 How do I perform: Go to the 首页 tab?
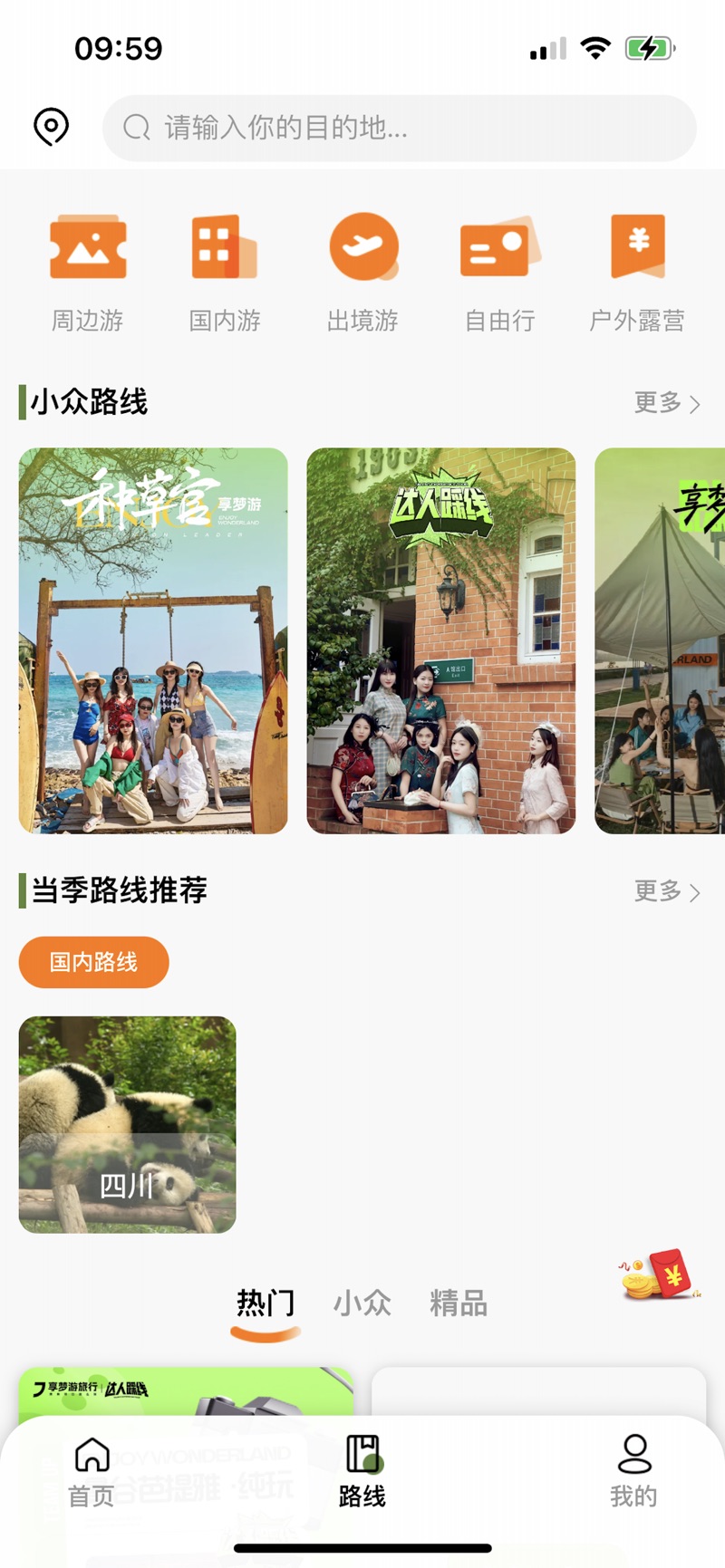[x=92, y=1471]
